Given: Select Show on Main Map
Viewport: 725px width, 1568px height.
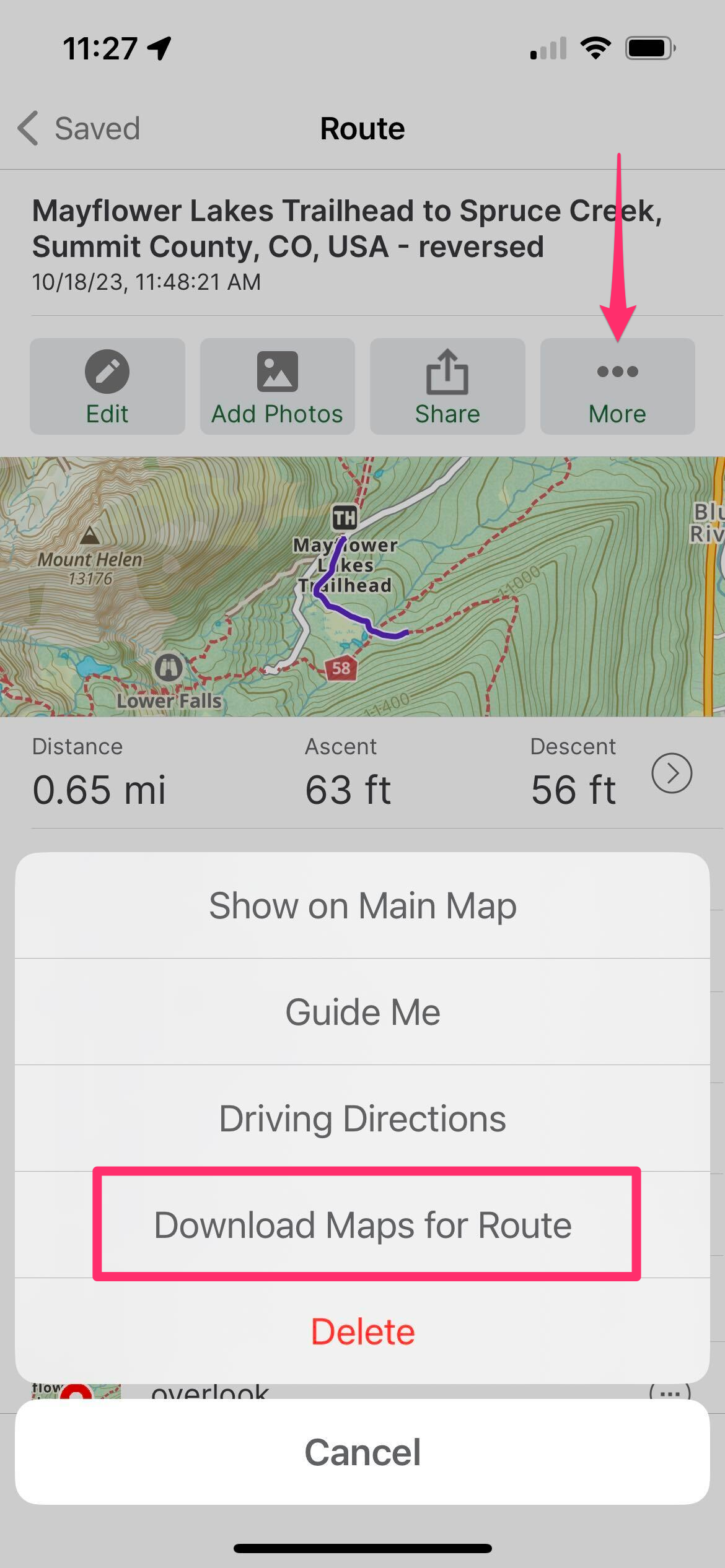Looking at the screenshot, I should coord(362,905).
